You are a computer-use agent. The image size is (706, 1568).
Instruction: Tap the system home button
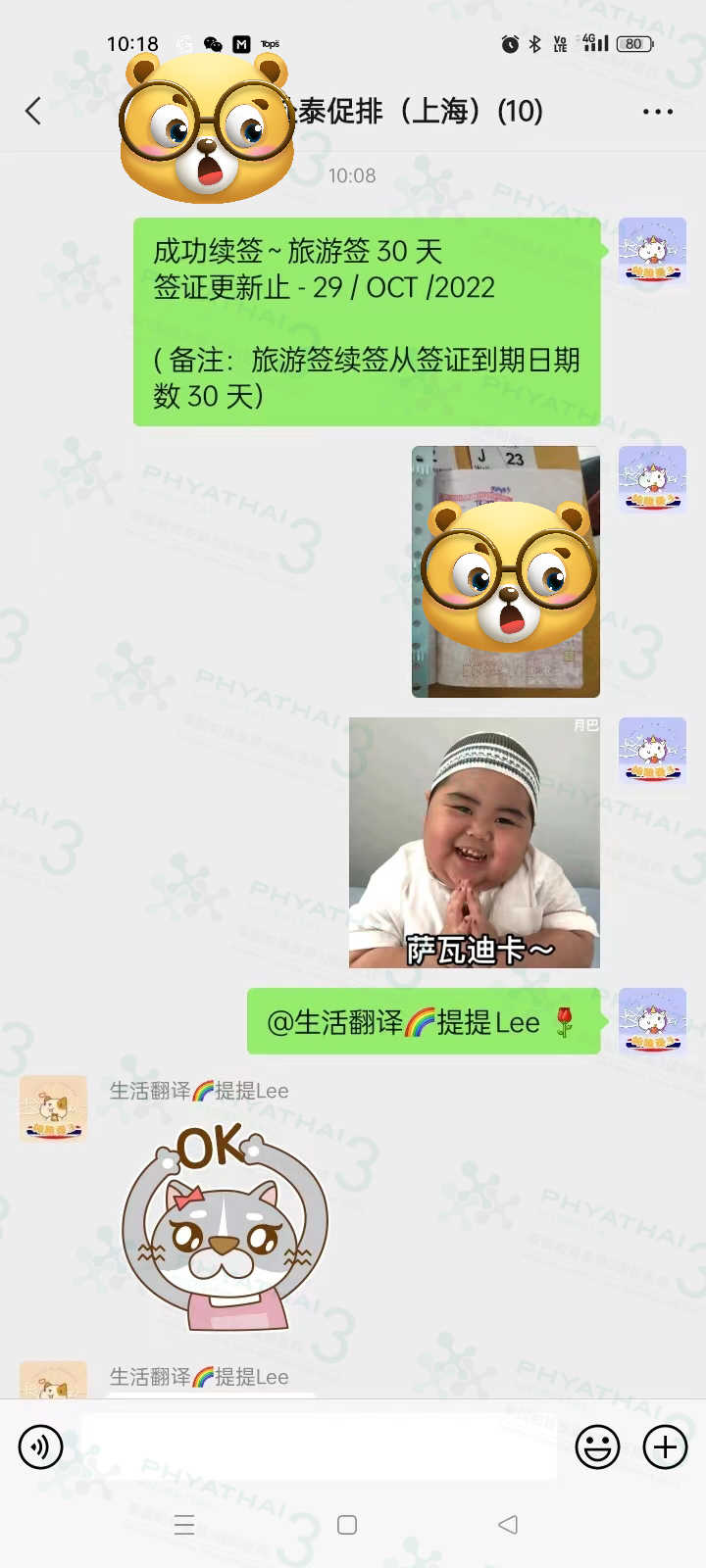point(347,1525)
